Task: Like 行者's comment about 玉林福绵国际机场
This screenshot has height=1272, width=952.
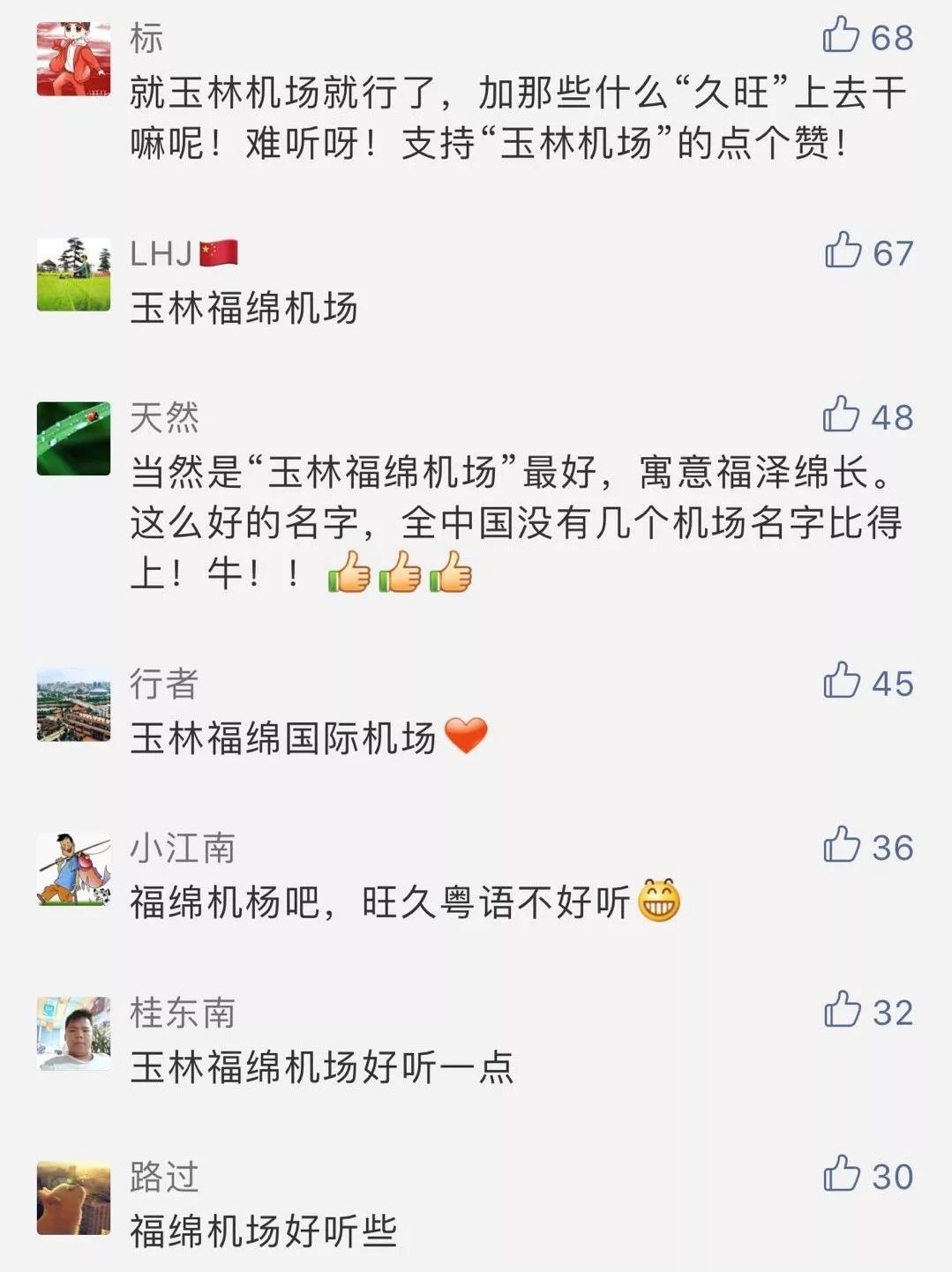Action: pyautogui.click(x=841, y=682)
